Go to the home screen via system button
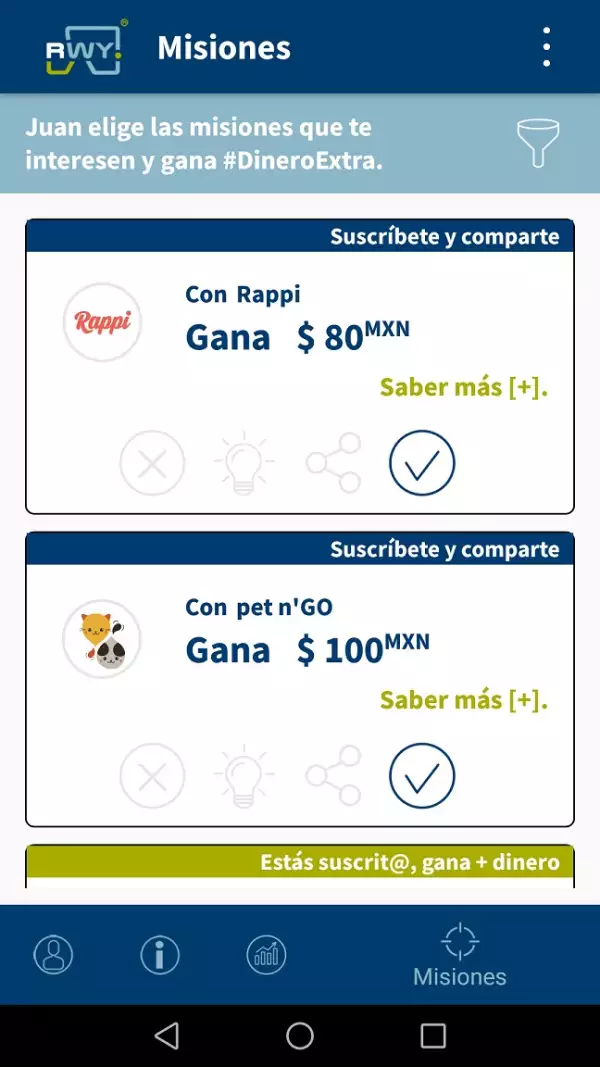Viewport: 600px width, 1067px height. click(300, 1035)
